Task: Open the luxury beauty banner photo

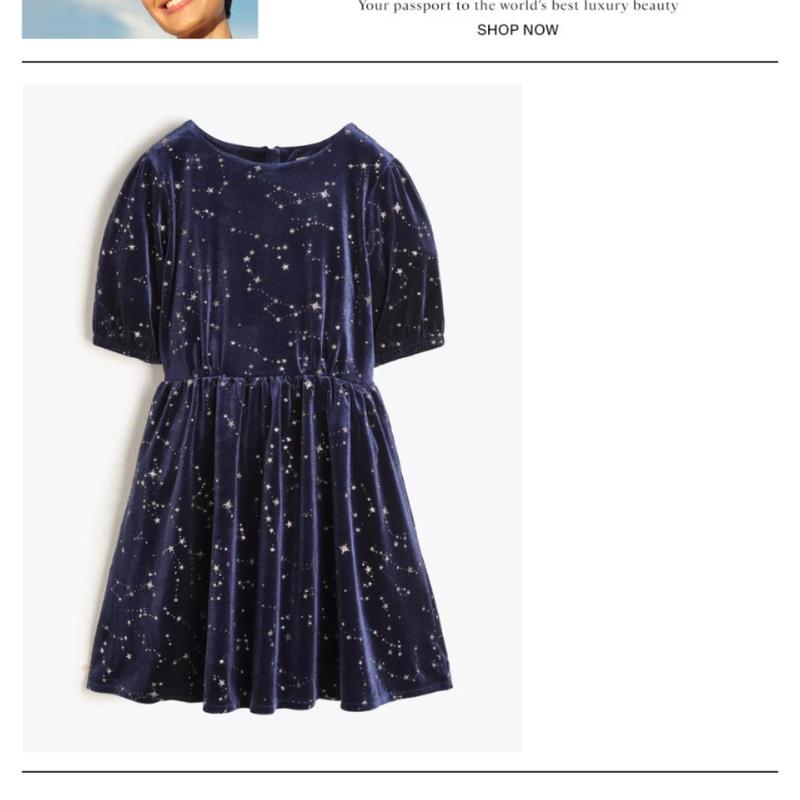Action: point(140,19)
